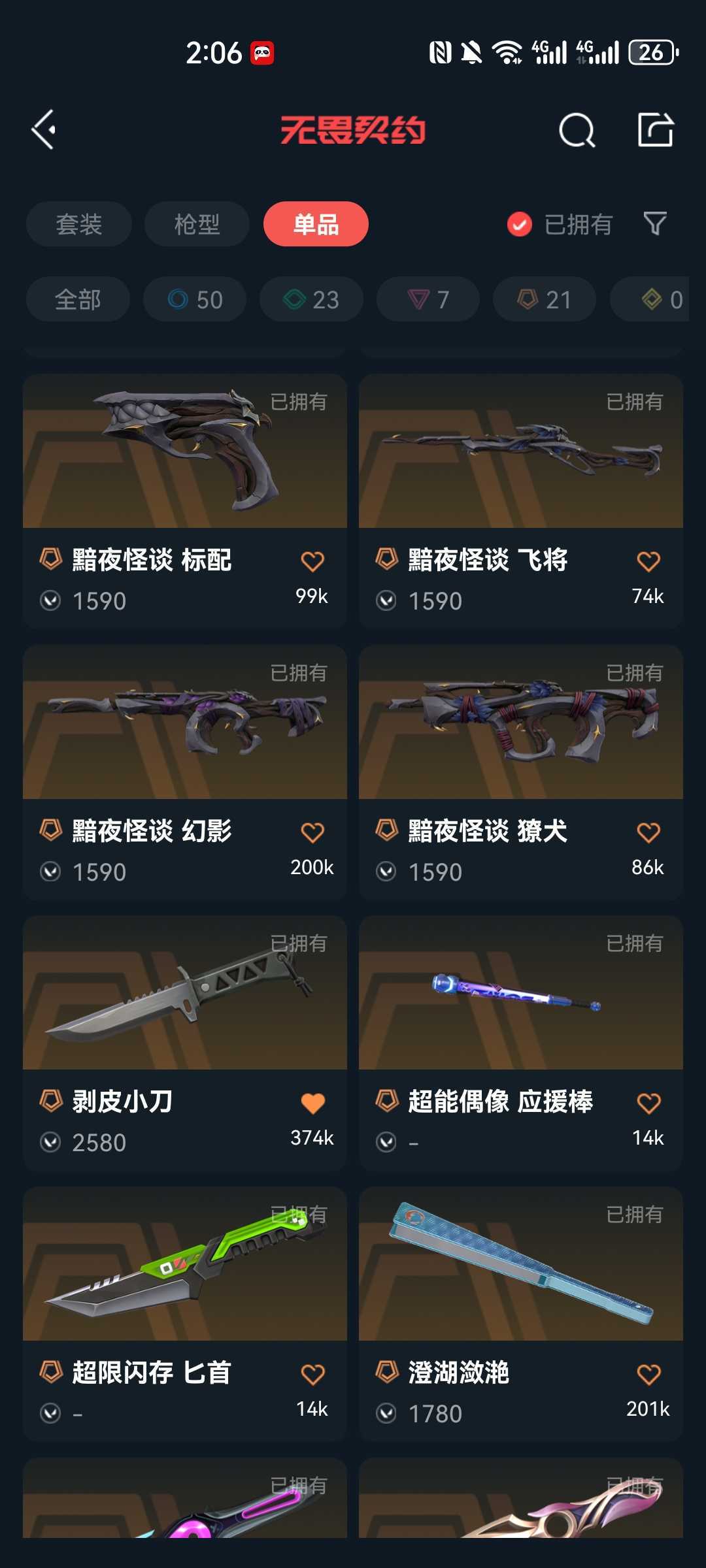
Task: Like the 澄湖潋滟 skin
Action: [648, 1375]
